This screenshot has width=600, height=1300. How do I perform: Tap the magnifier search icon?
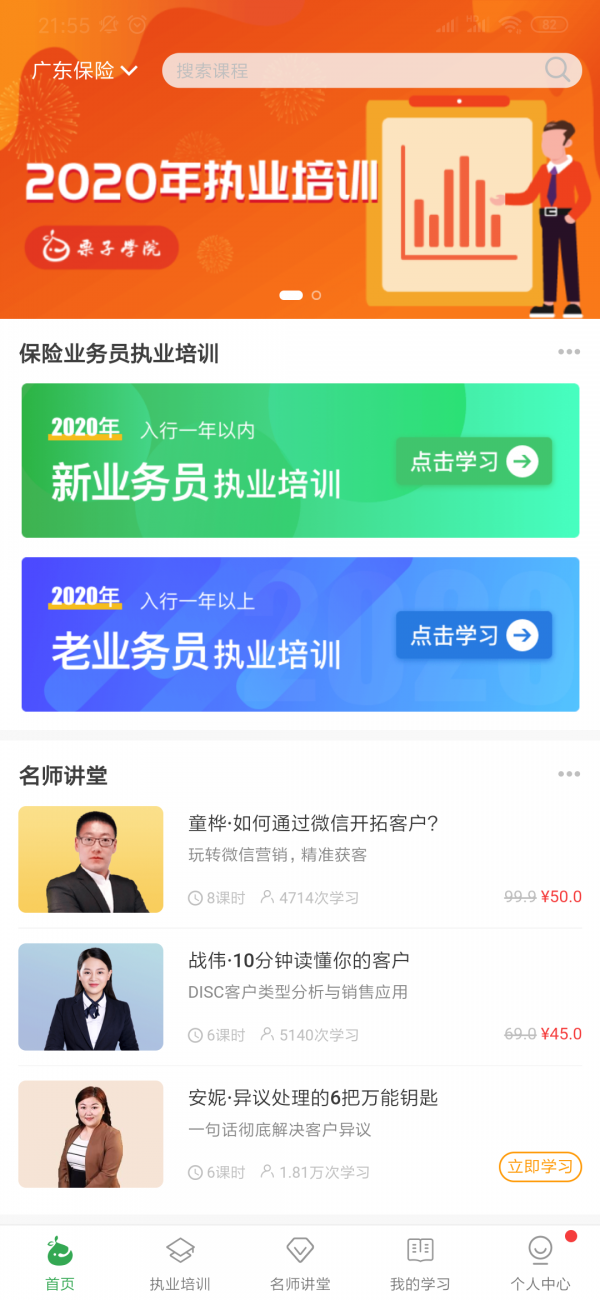coord(558,70)
